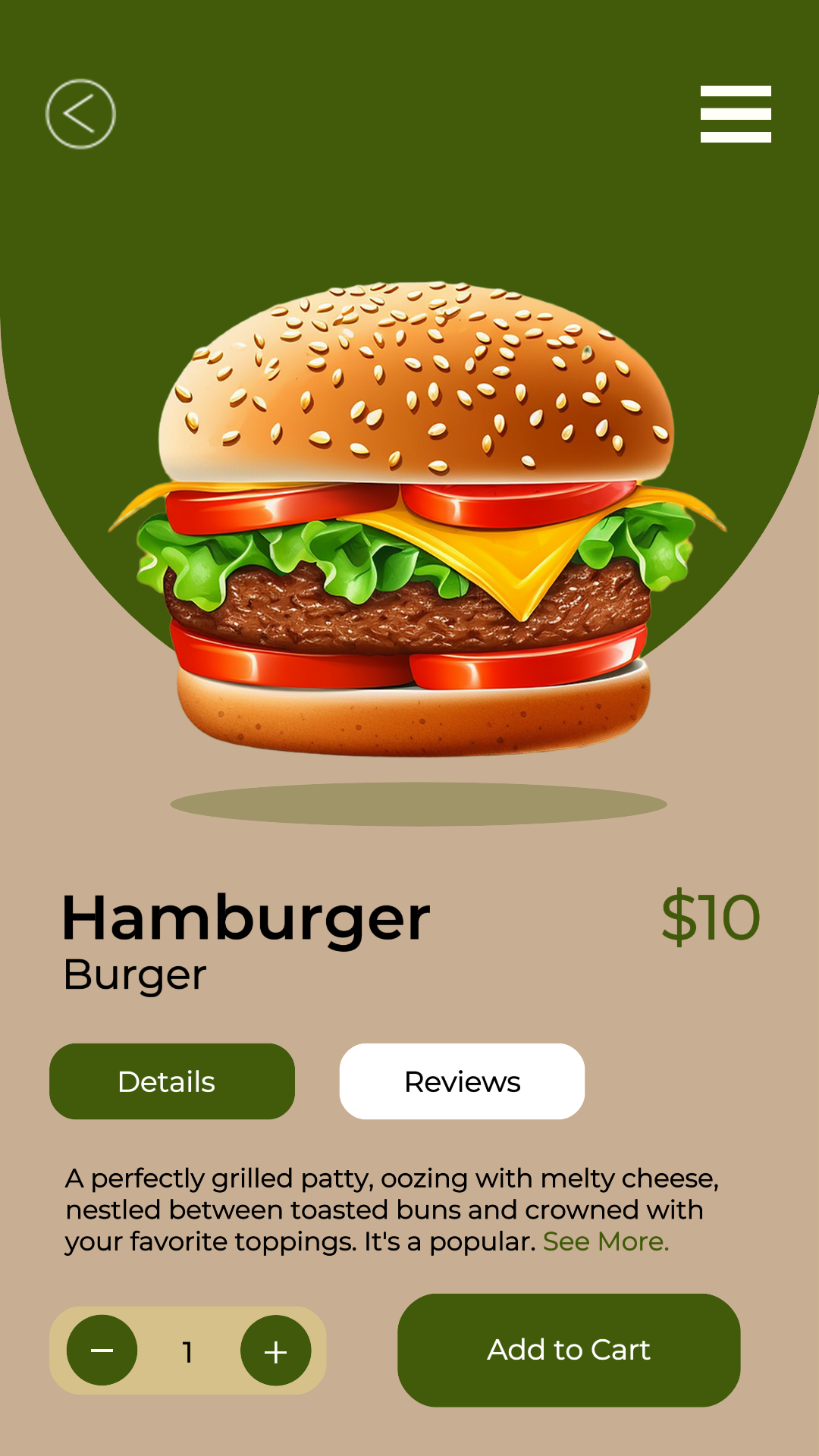The image size is (819, 1456).
Task: Tap the minus icon to decrease quantity
Action: point(102,1351)
